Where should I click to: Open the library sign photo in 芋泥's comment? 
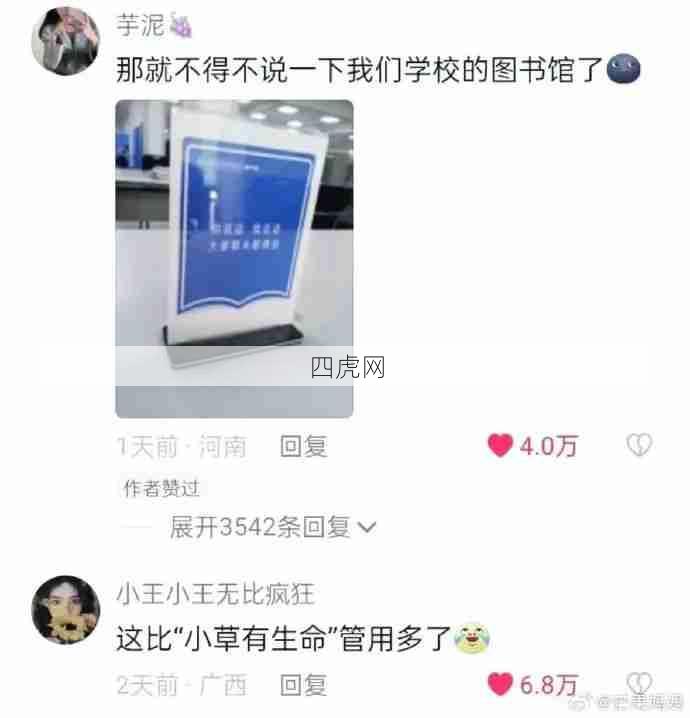point(234,258)
